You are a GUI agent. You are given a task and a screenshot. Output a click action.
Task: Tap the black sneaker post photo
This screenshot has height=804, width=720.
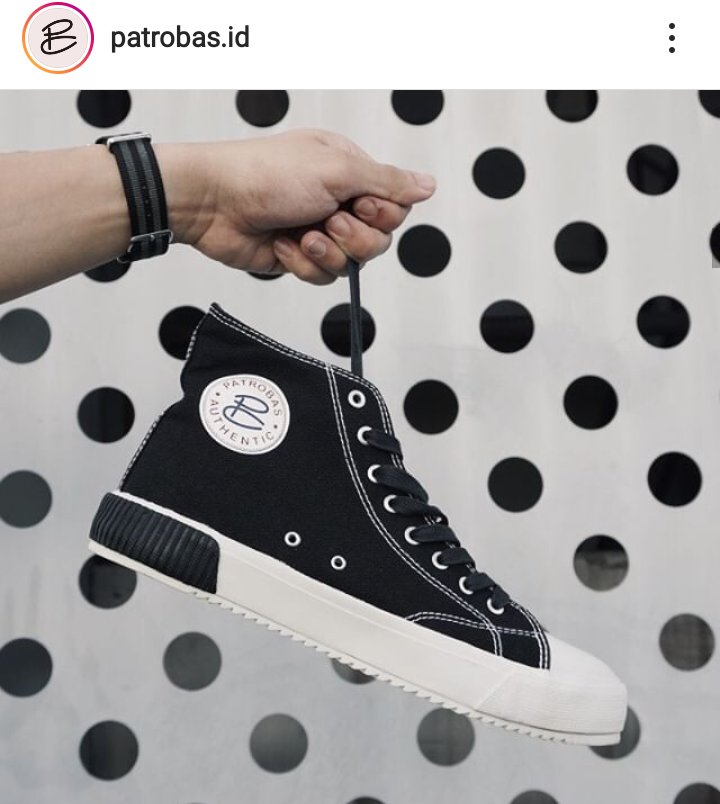coord(360,450)
